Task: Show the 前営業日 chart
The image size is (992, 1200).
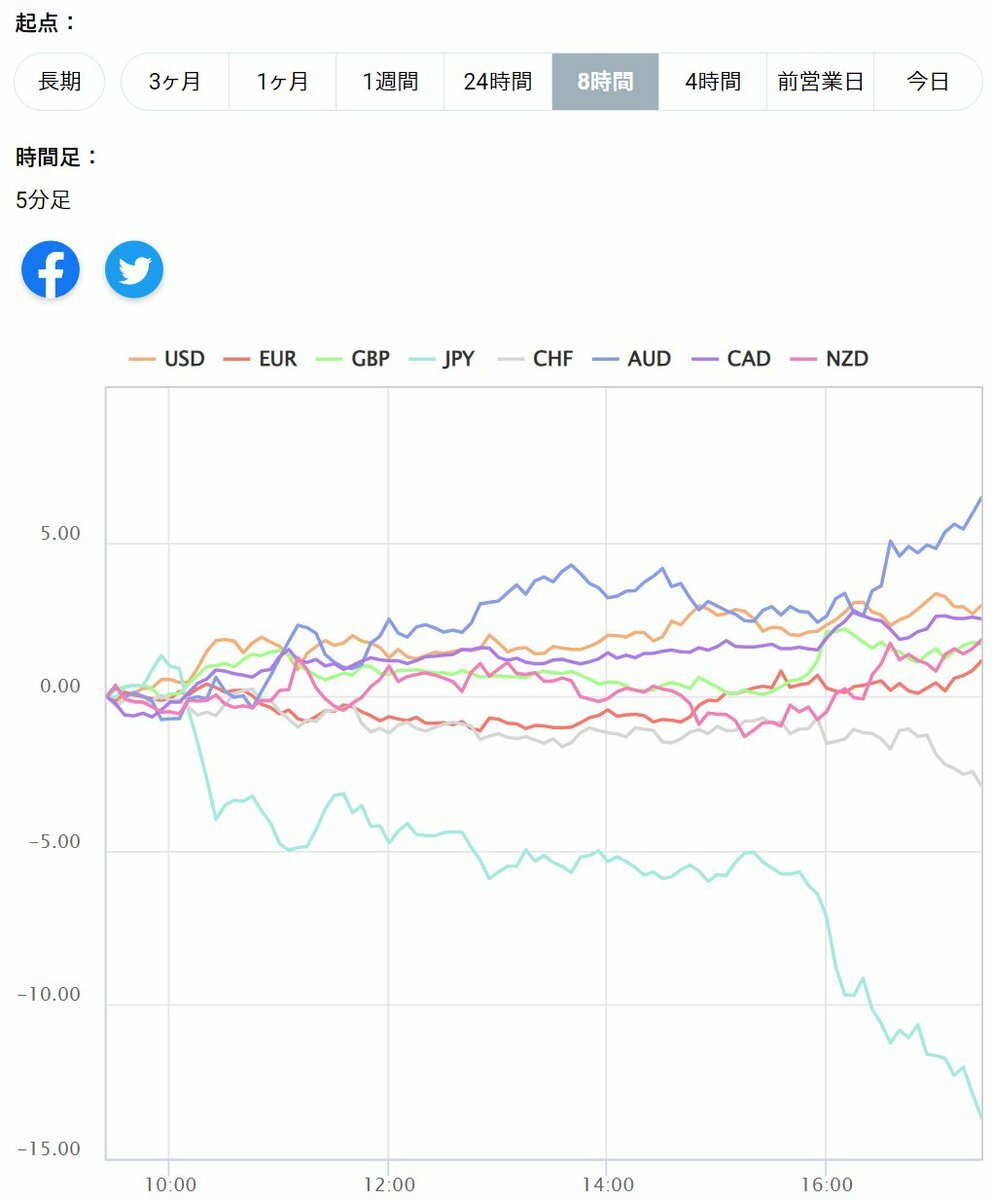Action: click(820, 82)
